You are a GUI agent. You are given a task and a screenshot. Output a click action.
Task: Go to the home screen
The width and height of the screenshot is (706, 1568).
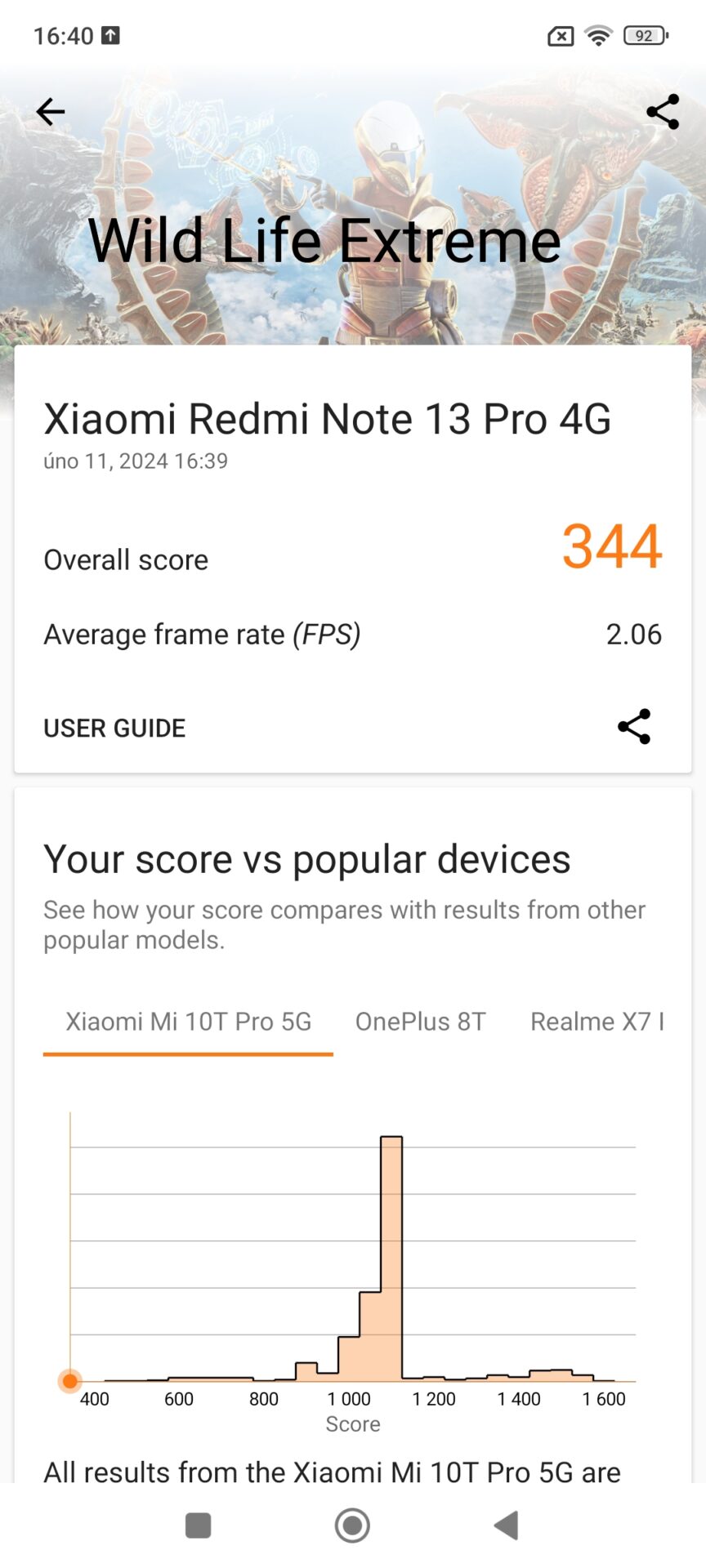(x=352, y=1525)
